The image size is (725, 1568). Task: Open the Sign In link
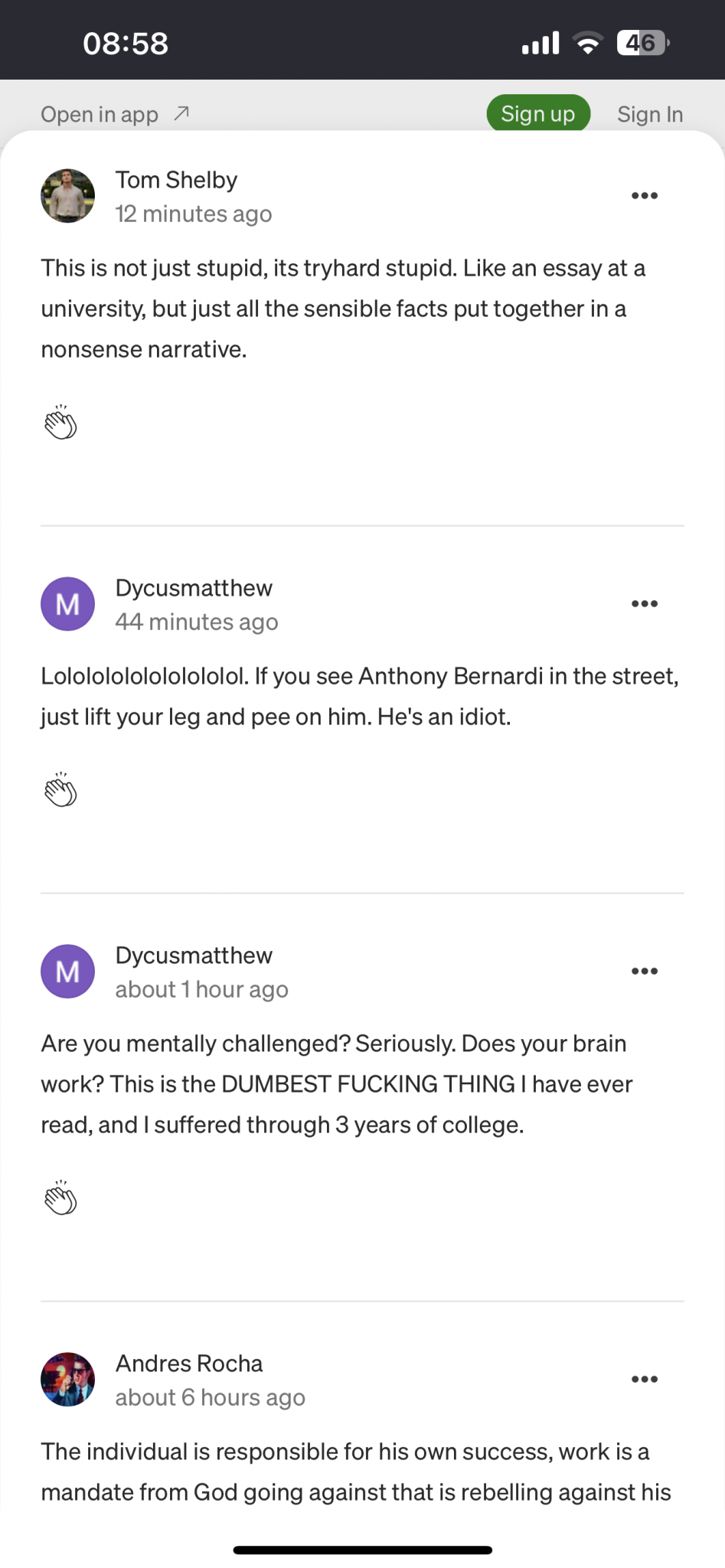pyautogui.click(x=649, y=114)
